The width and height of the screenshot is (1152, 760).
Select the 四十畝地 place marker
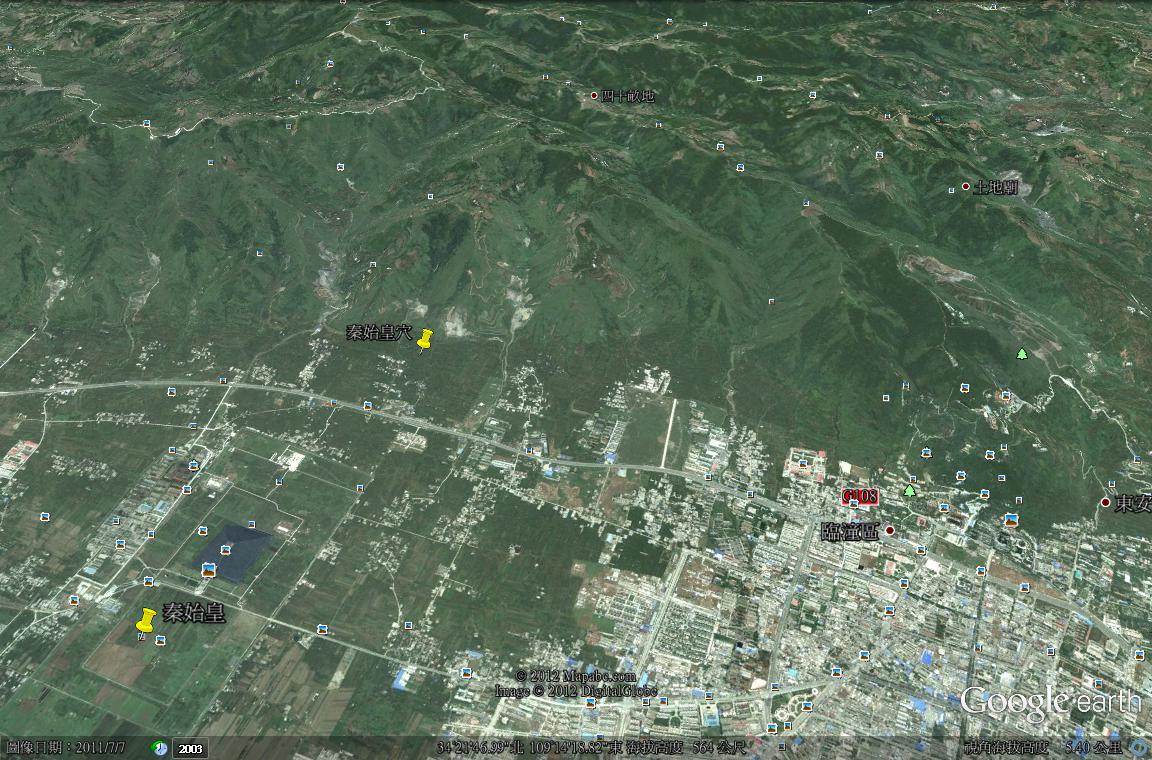point(594,96)
